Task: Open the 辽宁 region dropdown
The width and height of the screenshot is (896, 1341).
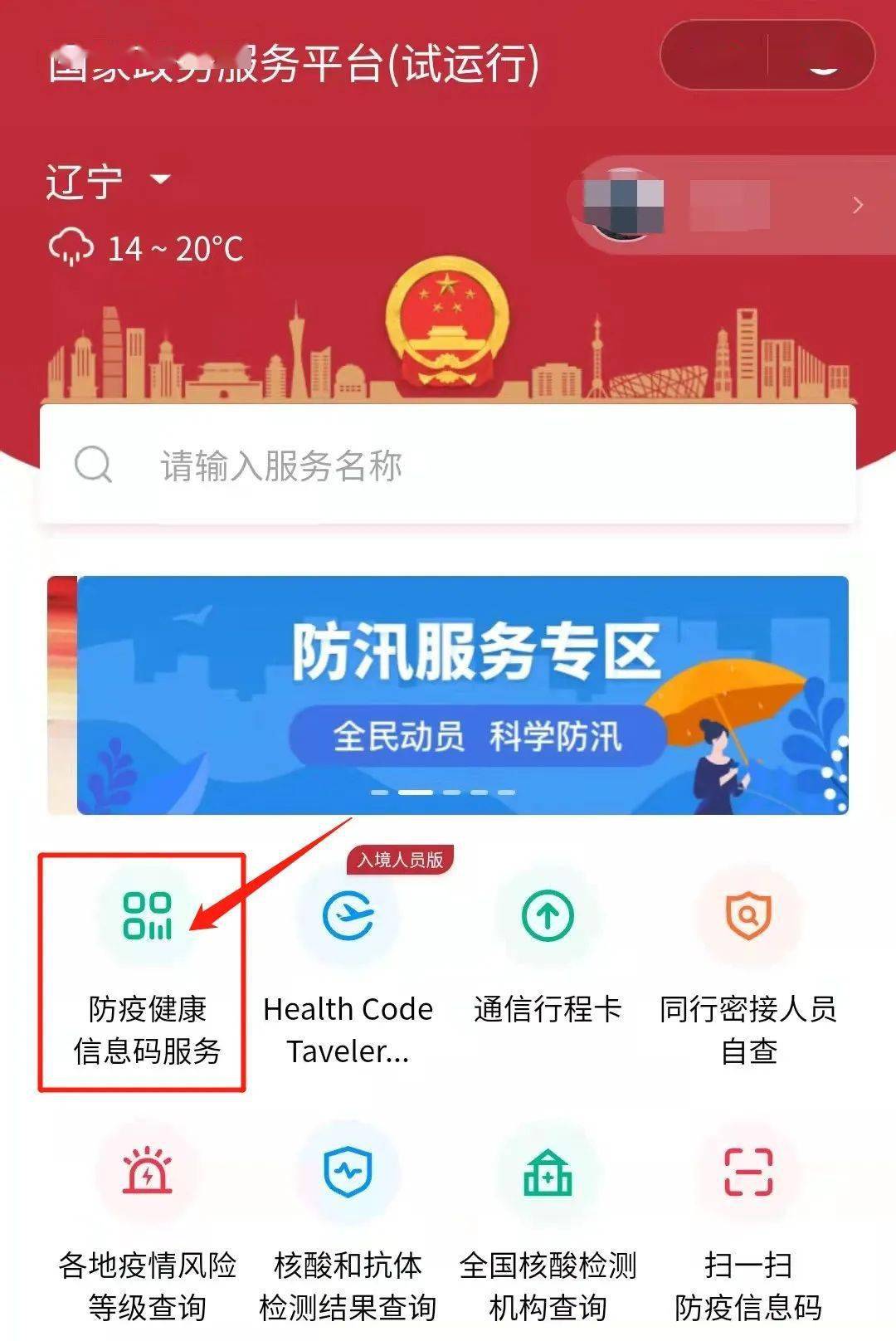Action: tap(108, 180)
